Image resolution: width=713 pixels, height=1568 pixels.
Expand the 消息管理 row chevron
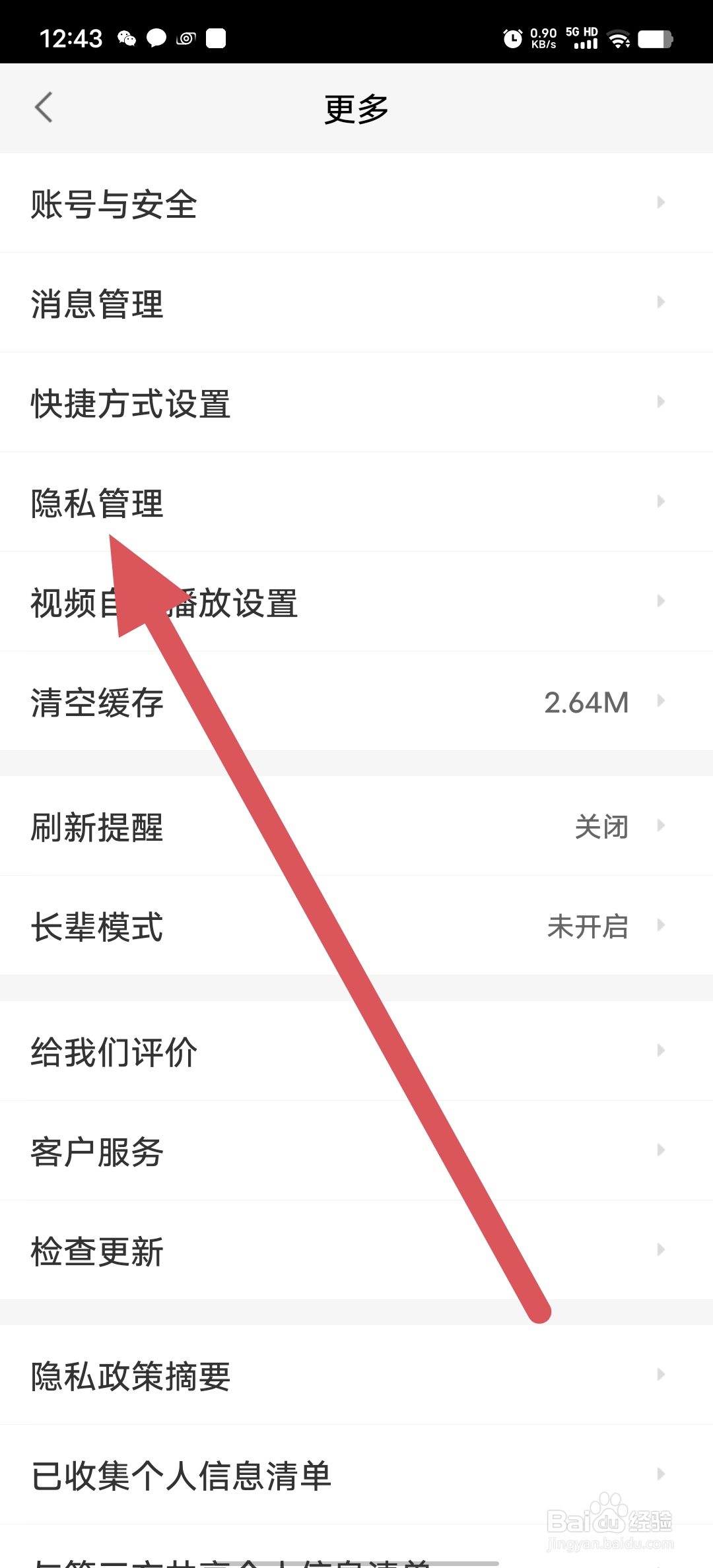pos(662,302)
